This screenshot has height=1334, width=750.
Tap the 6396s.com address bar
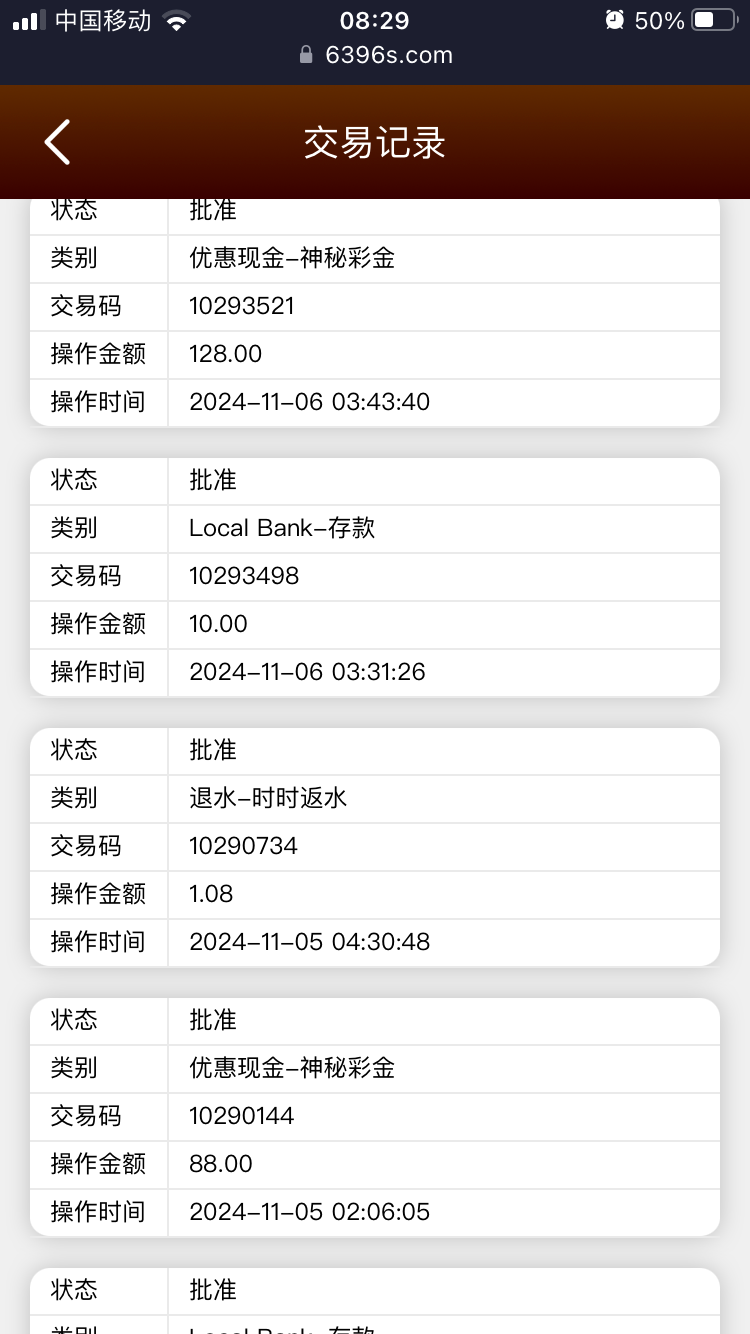tap(376, 55)
